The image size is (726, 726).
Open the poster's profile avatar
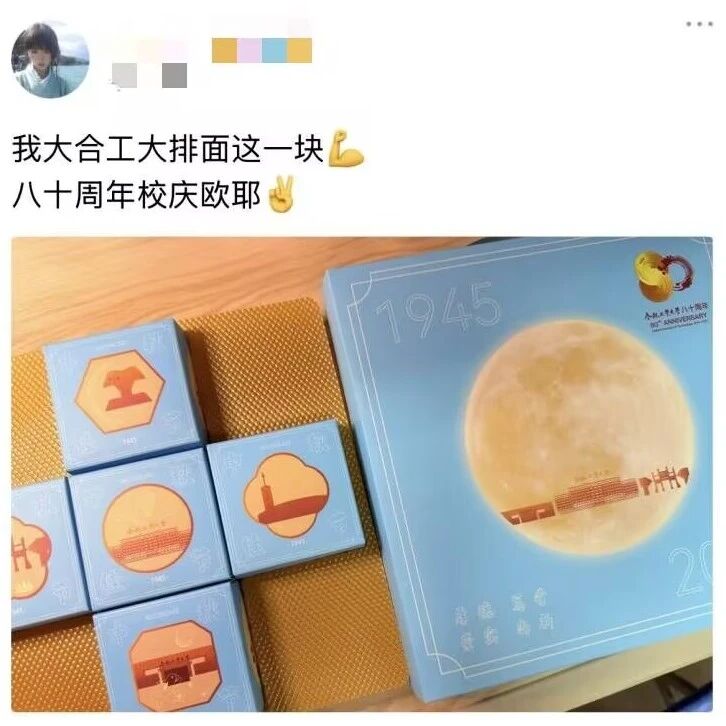click(50, 58)
